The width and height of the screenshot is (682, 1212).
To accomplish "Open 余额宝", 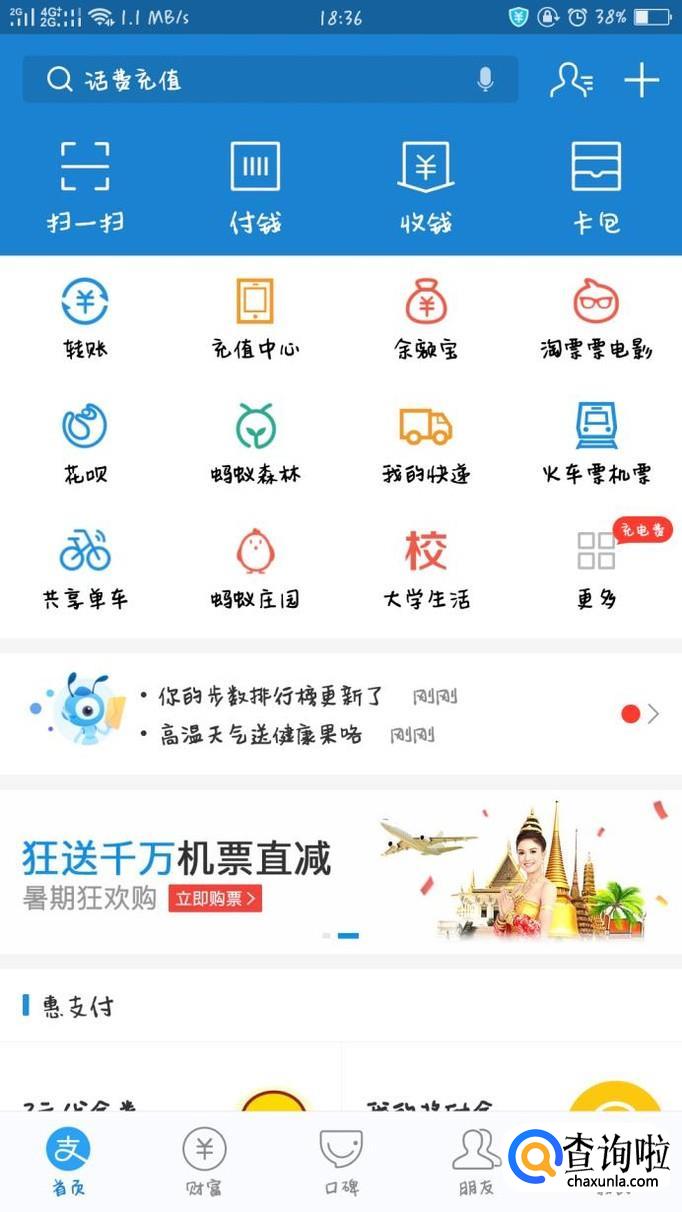I will 426,317.
